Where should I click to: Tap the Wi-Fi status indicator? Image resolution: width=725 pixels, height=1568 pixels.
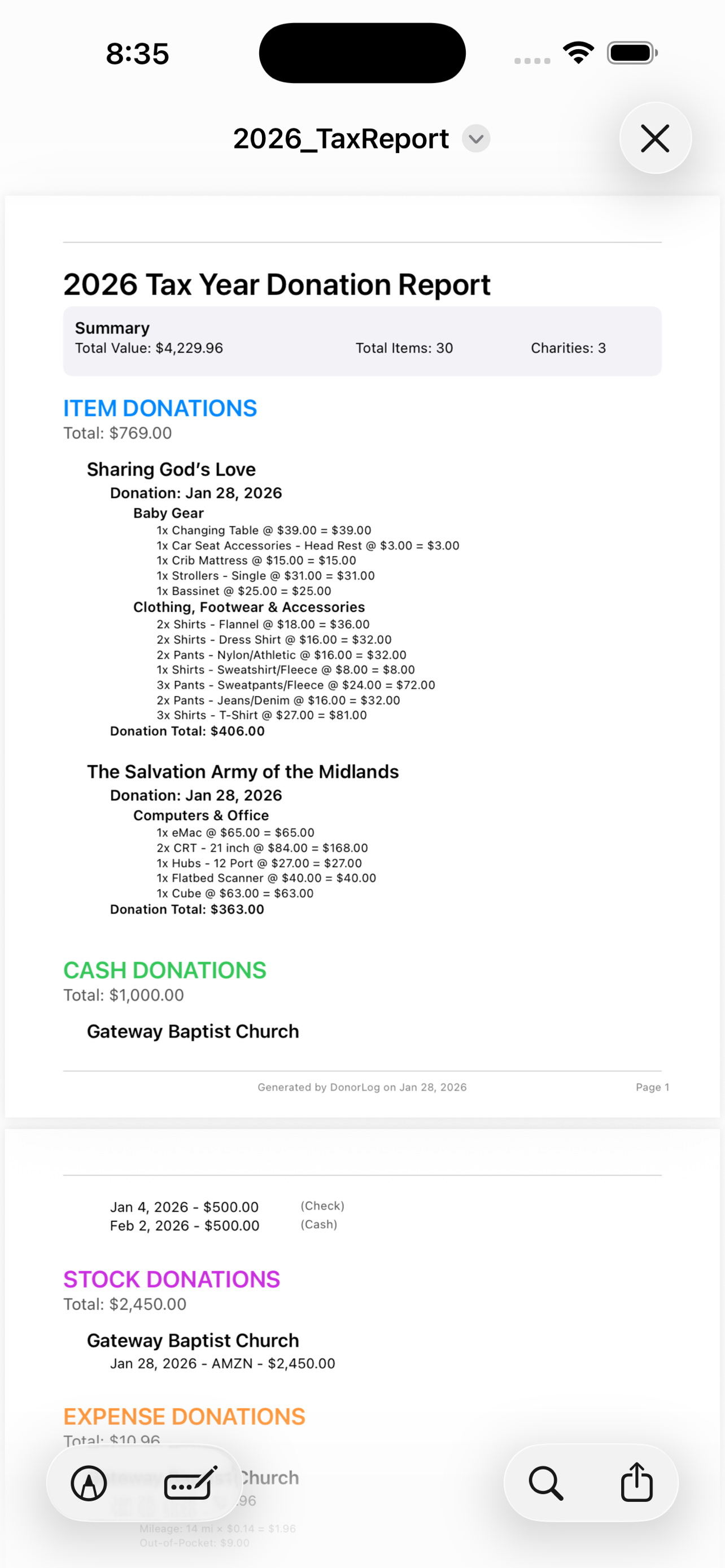(577, 53)
